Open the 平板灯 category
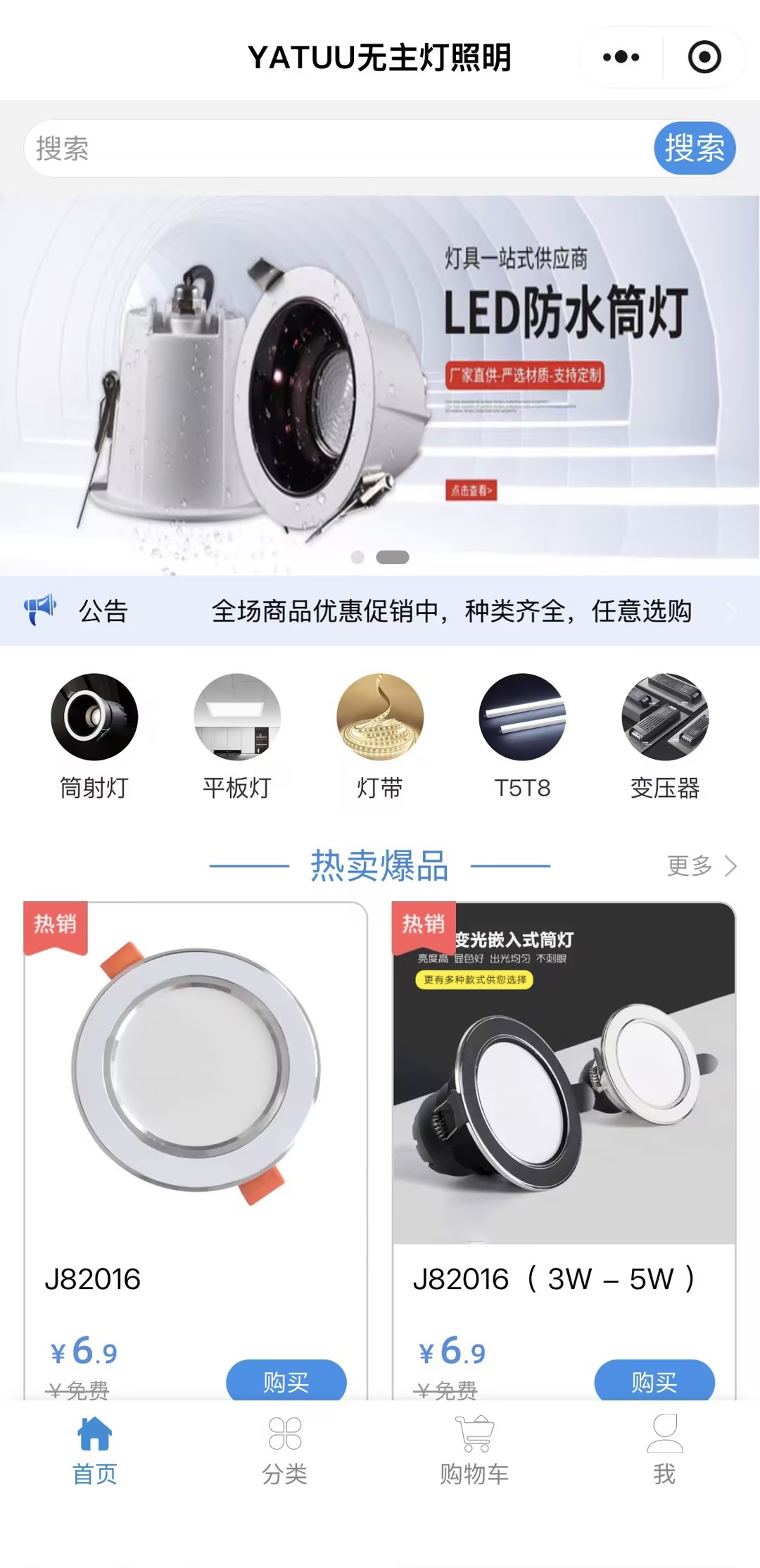 [237, 736]
